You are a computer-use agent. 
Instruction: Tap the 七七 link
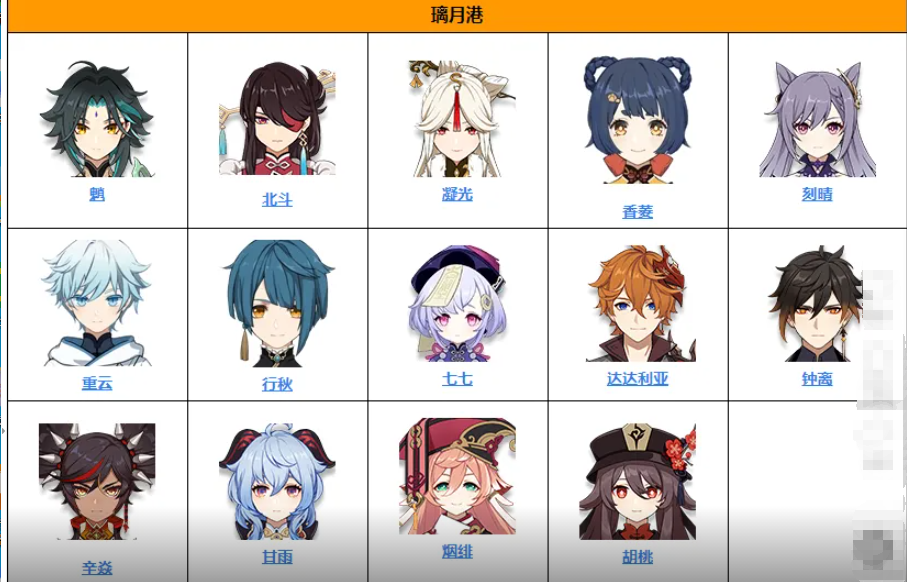tap(457, 379)
